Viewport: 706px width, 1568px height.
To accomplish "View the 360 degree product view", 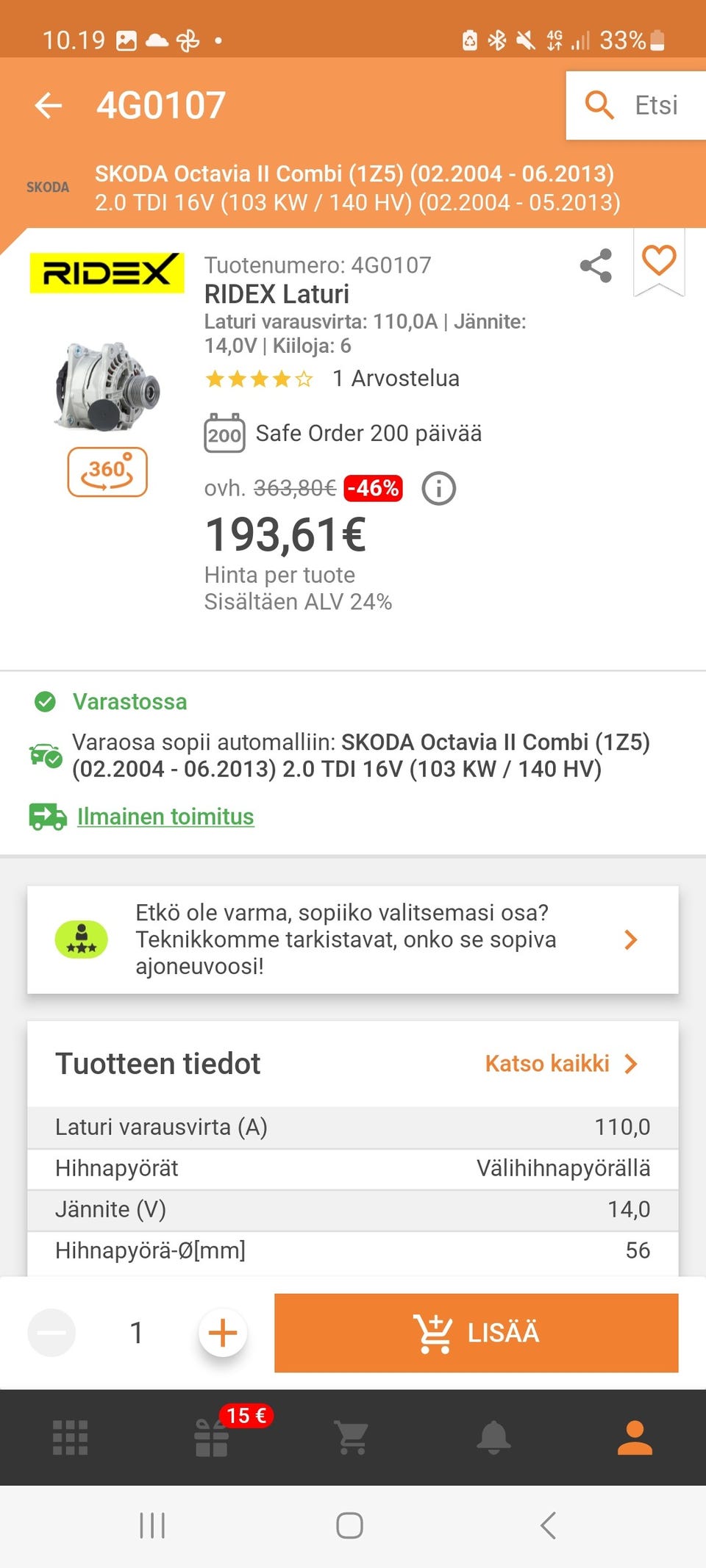I will [107, 472].
